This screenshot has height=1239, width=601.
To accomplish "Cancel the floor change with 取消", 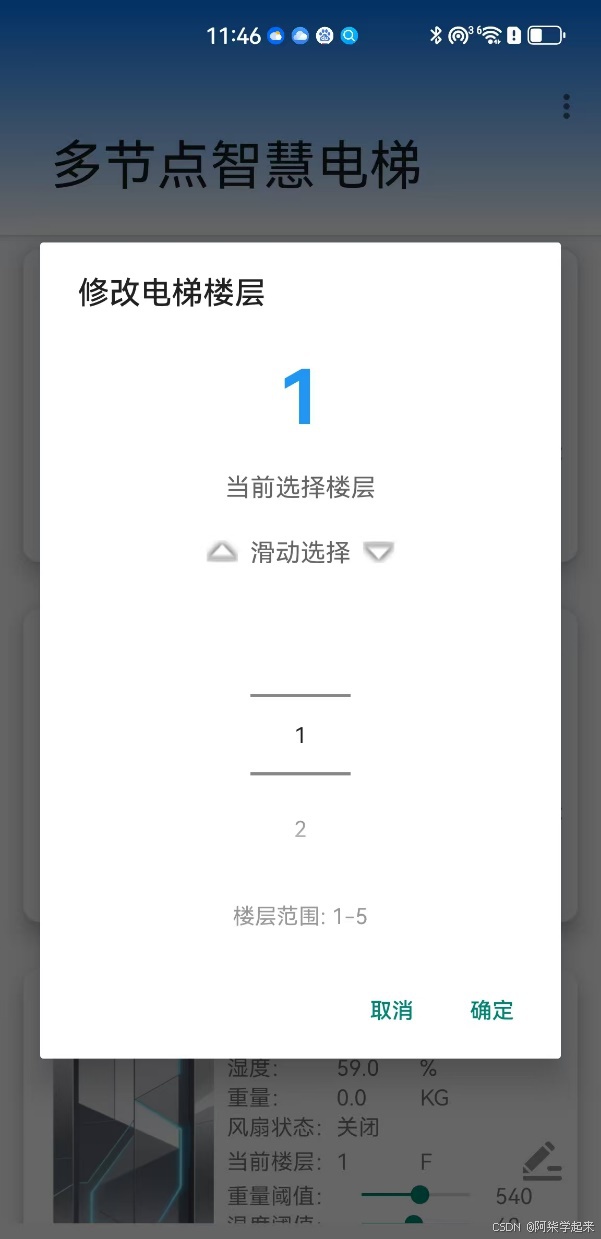I will coord(391,1010).
